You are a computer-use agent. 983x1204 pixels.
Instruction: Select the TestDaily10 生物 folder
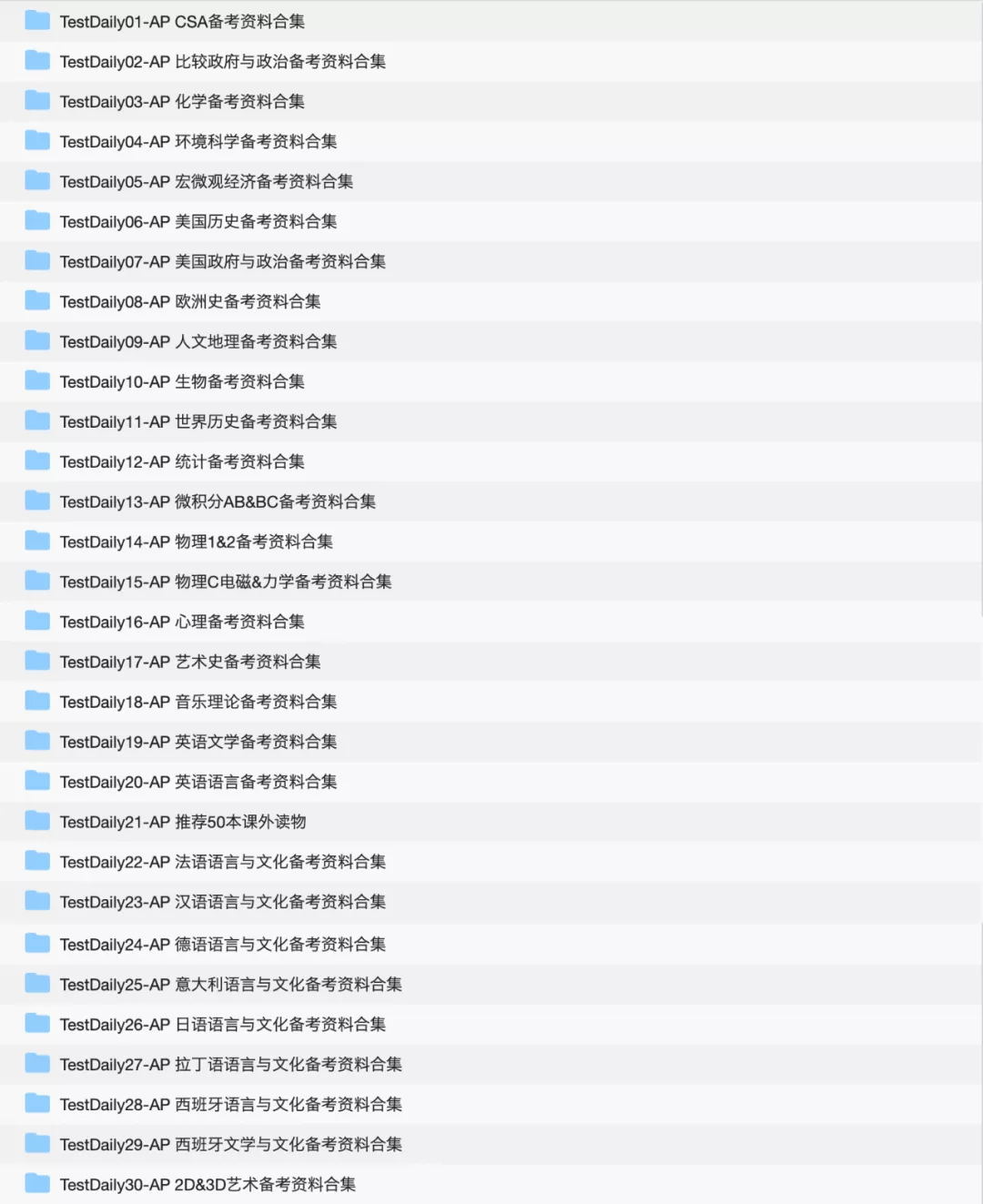pyautogui.click(x=182, y=381)
